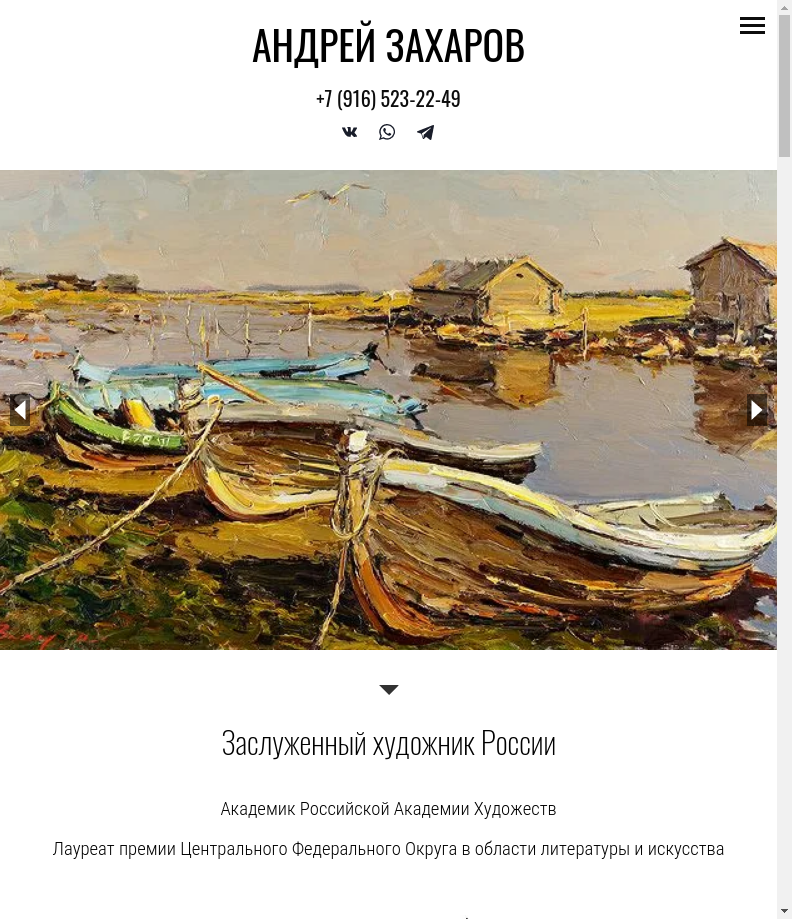Show next painting in the slider

click(757, 410)
